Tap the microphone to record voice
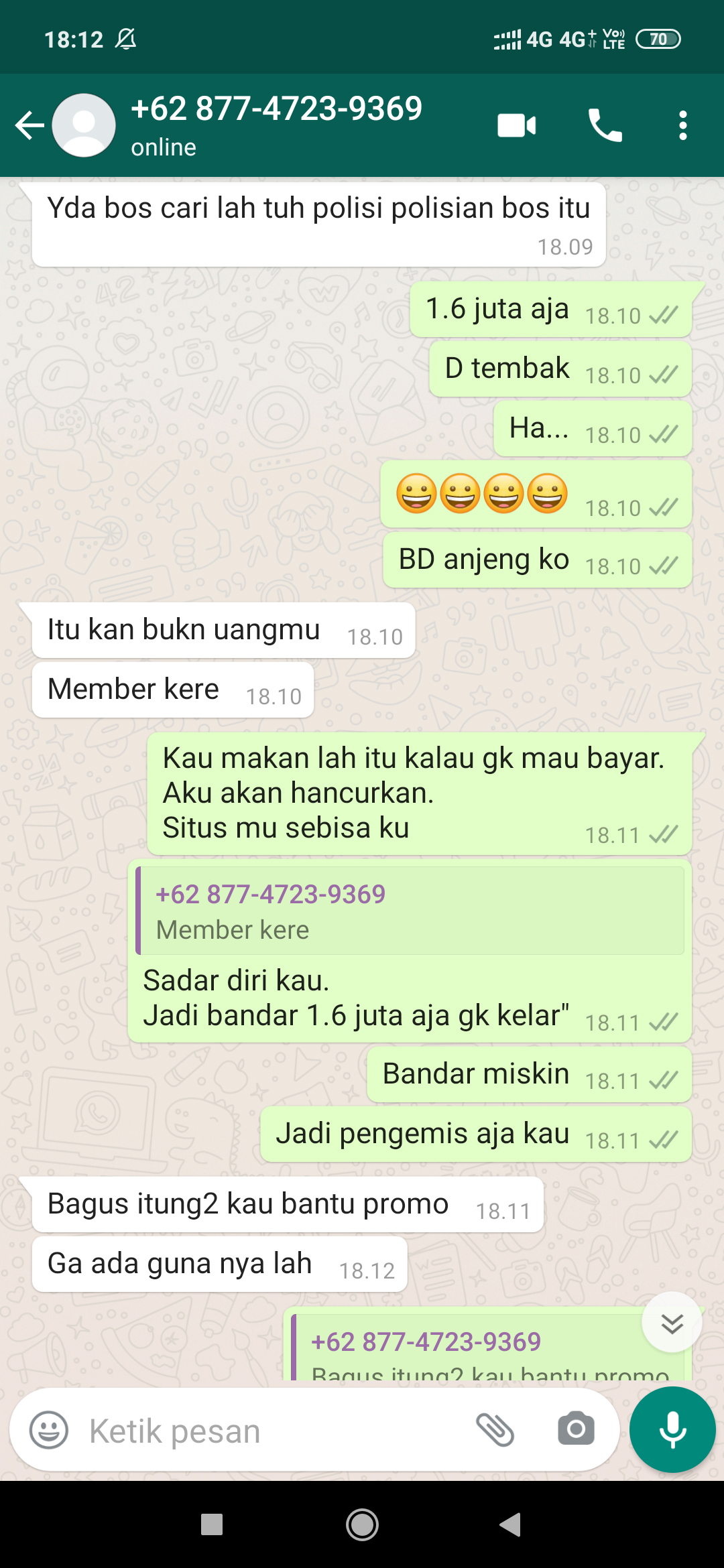The height and width of the screenshot is (1568, 724). pos(672,1429)
